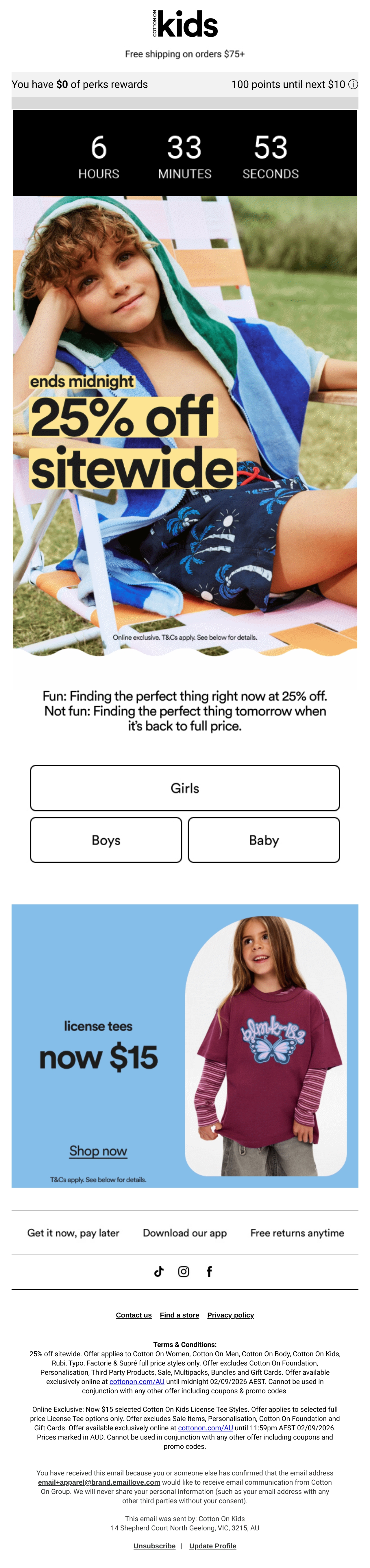The image size is (370, 1568).
Task: Open the Girls category button
Action: (185, 788)
